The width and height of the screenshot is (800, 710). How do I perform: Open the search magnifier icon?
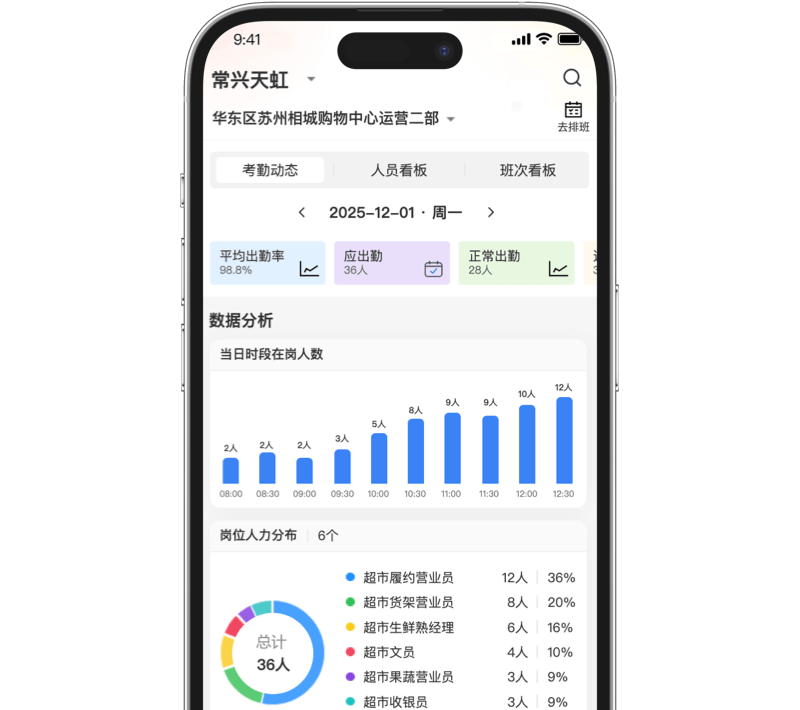572,78
